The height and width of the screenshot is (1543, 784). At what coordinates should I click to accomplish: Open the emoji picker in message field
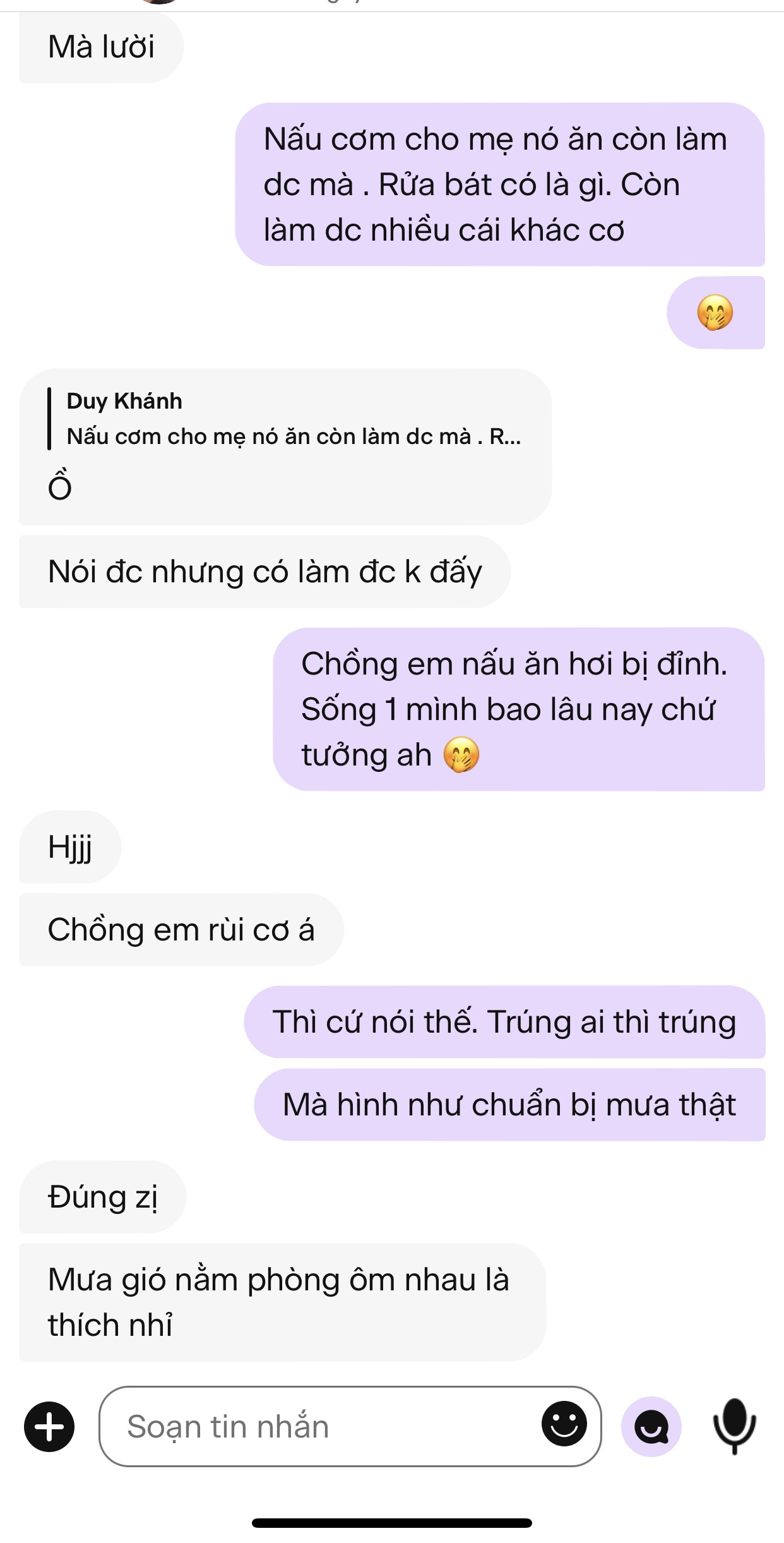pos(564,1424)
